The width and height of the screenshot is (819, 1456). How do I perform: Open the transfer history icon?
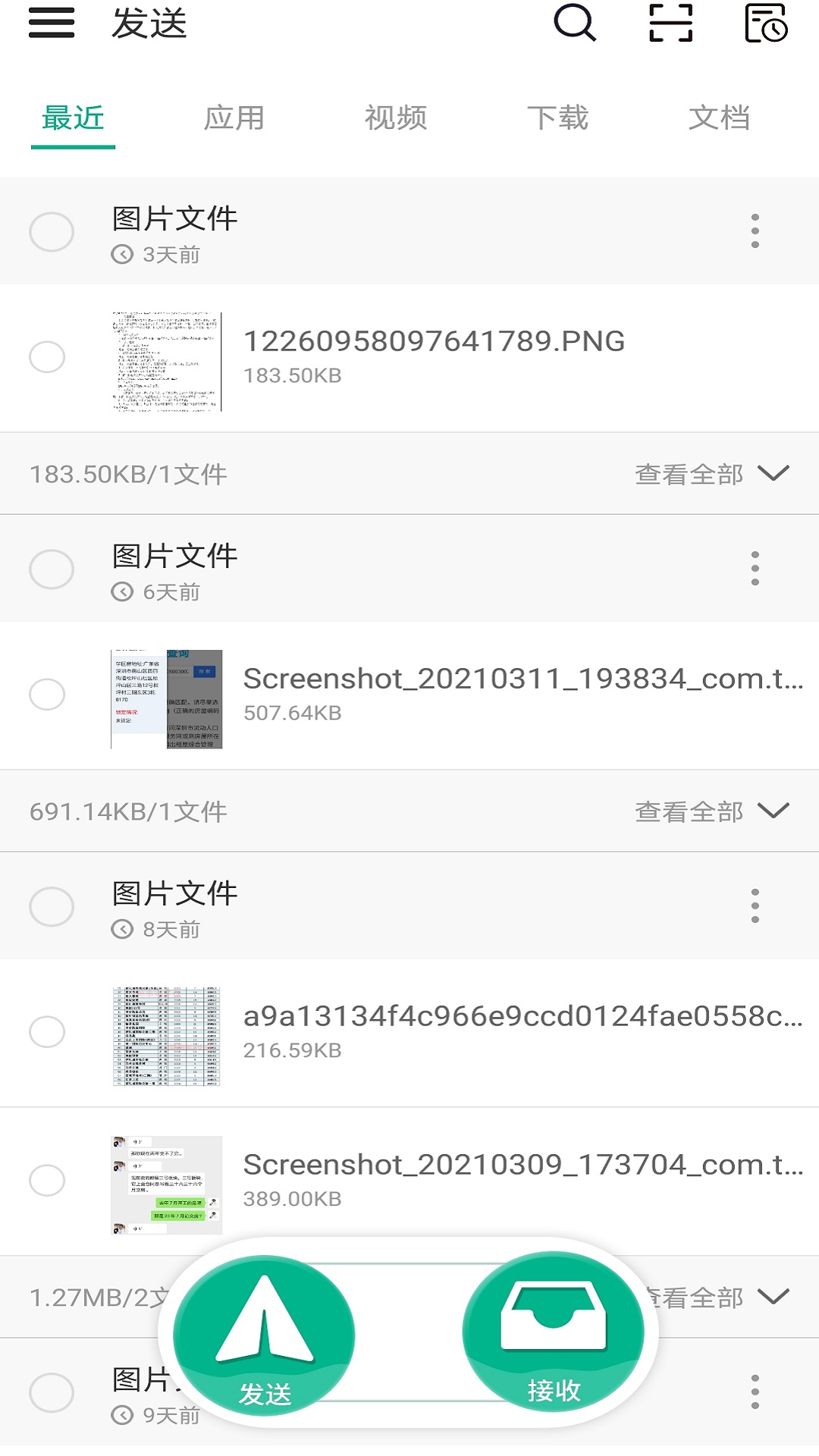766,23
